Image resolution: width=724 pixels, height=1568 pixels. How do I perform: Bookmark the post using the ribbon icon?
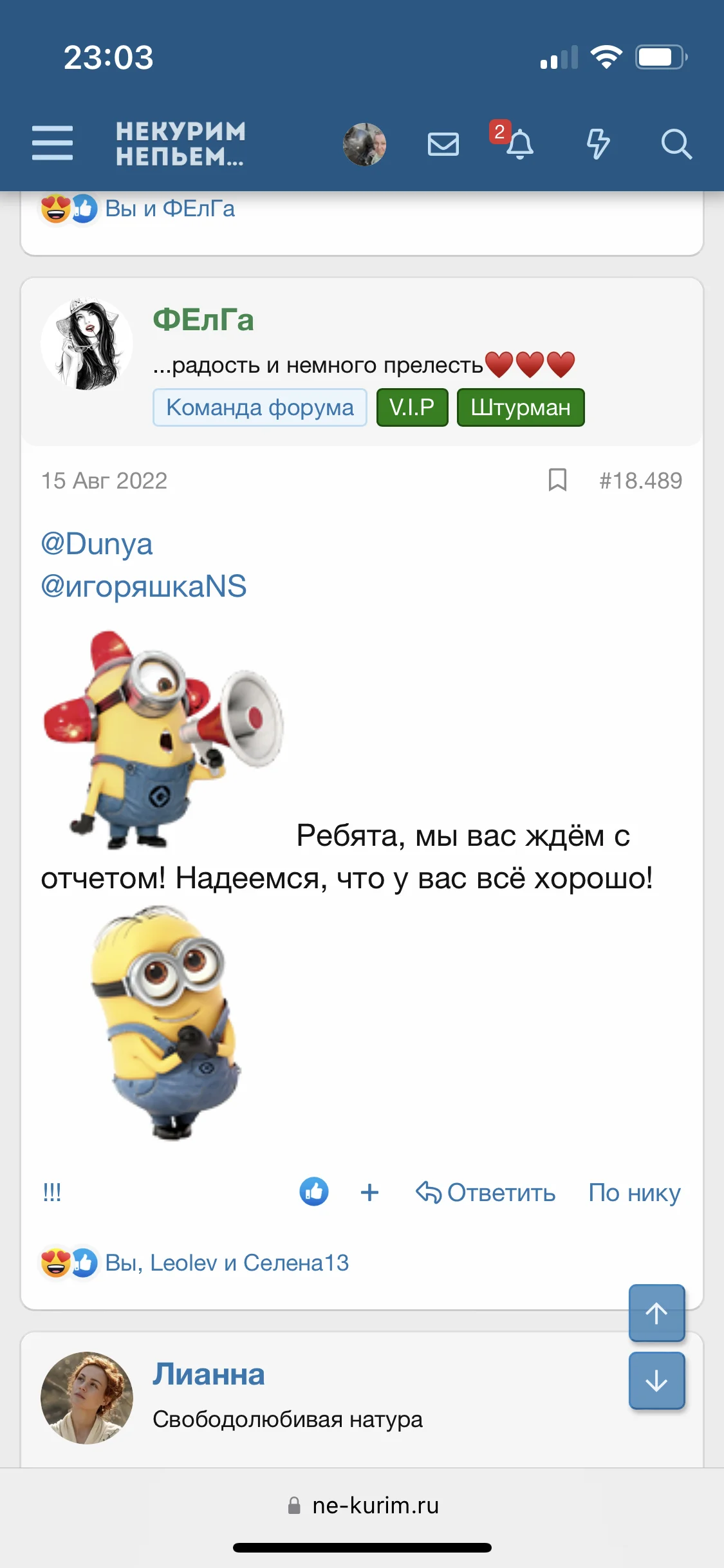pyautogui.click(x=557, y=480)
